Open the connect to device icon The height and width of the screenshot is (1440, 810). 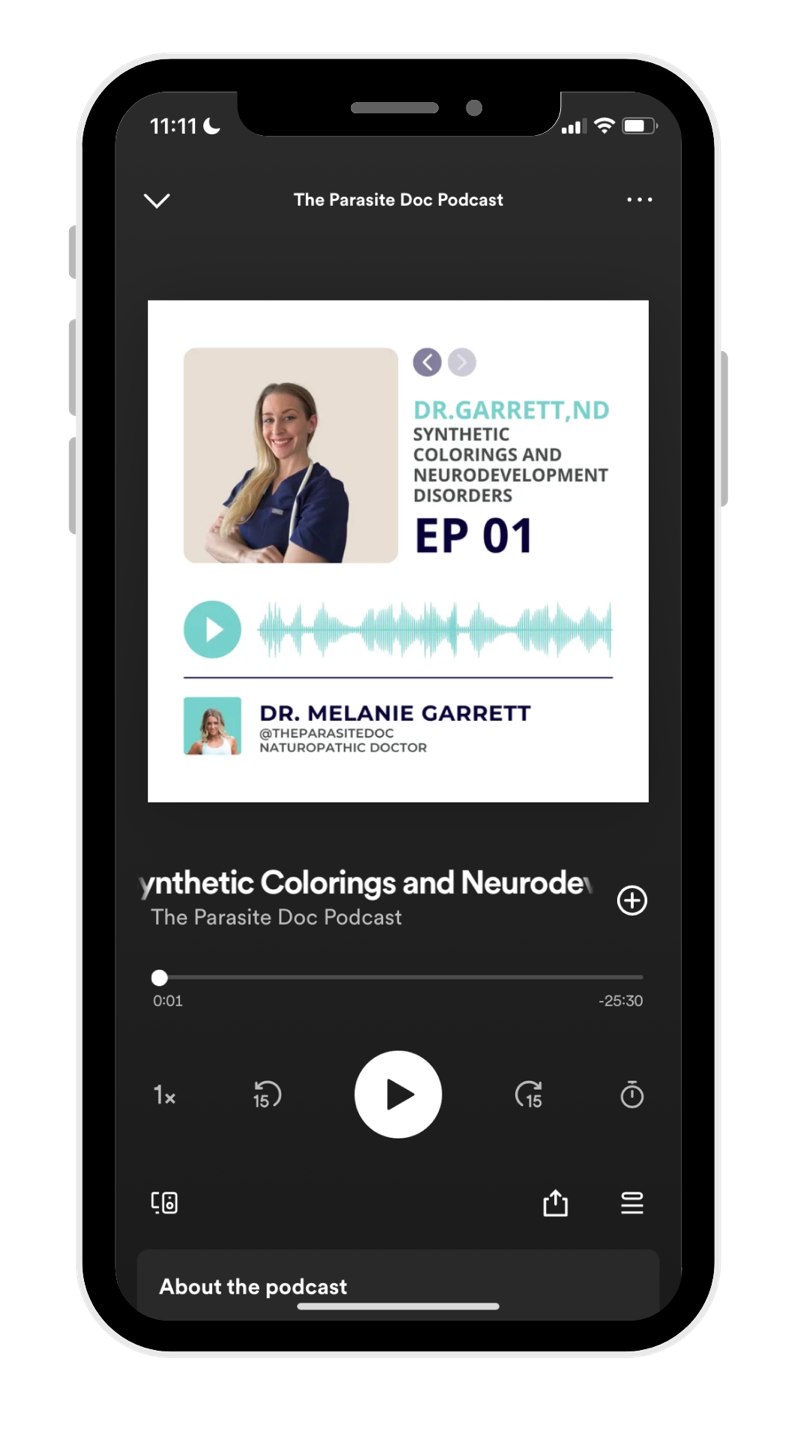[165, 1202]
